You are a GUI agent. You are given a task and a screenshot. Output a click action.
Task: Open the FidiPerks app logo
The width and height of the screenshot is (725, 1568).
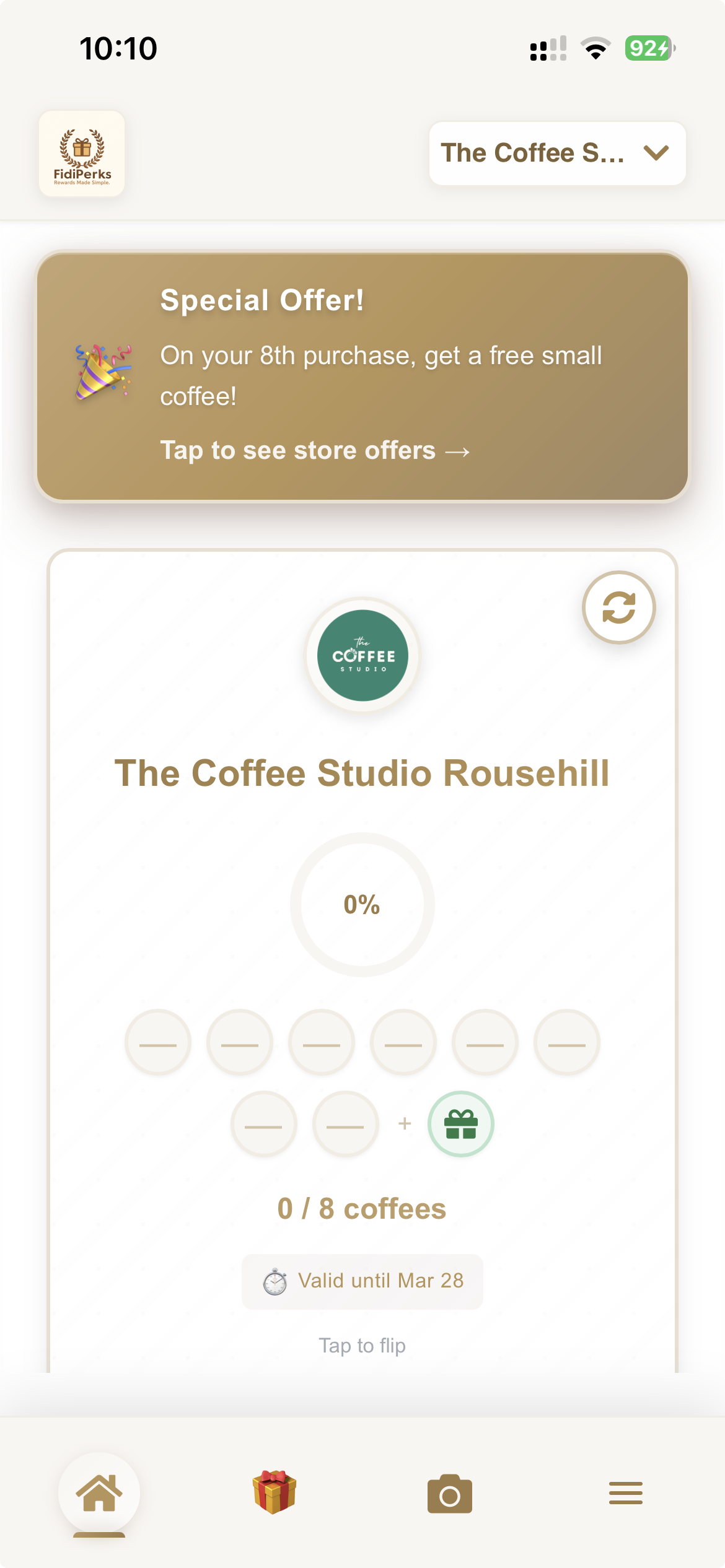tap(82, 154)
